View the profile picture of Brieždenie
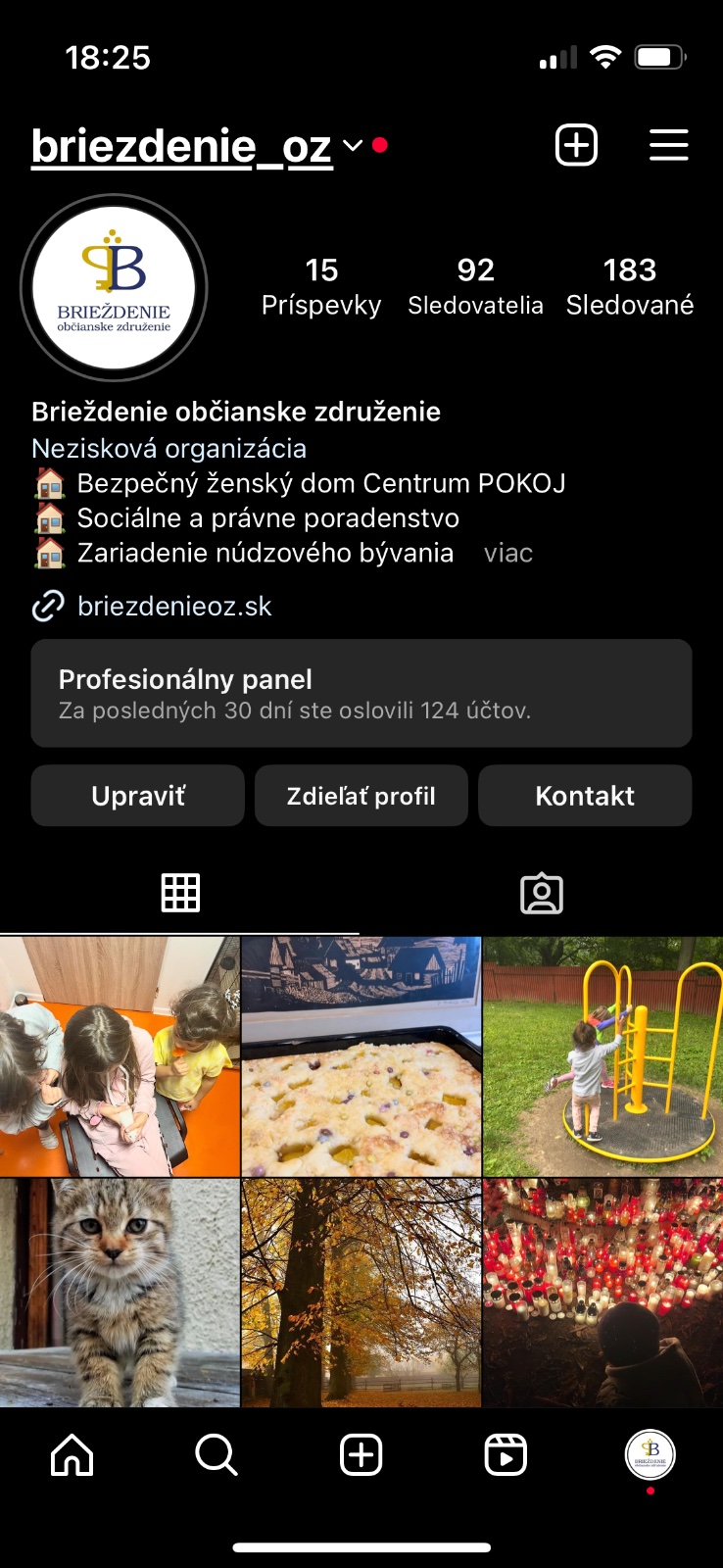The width and height of the screenshot is (723, 1568). click(114, 288)
